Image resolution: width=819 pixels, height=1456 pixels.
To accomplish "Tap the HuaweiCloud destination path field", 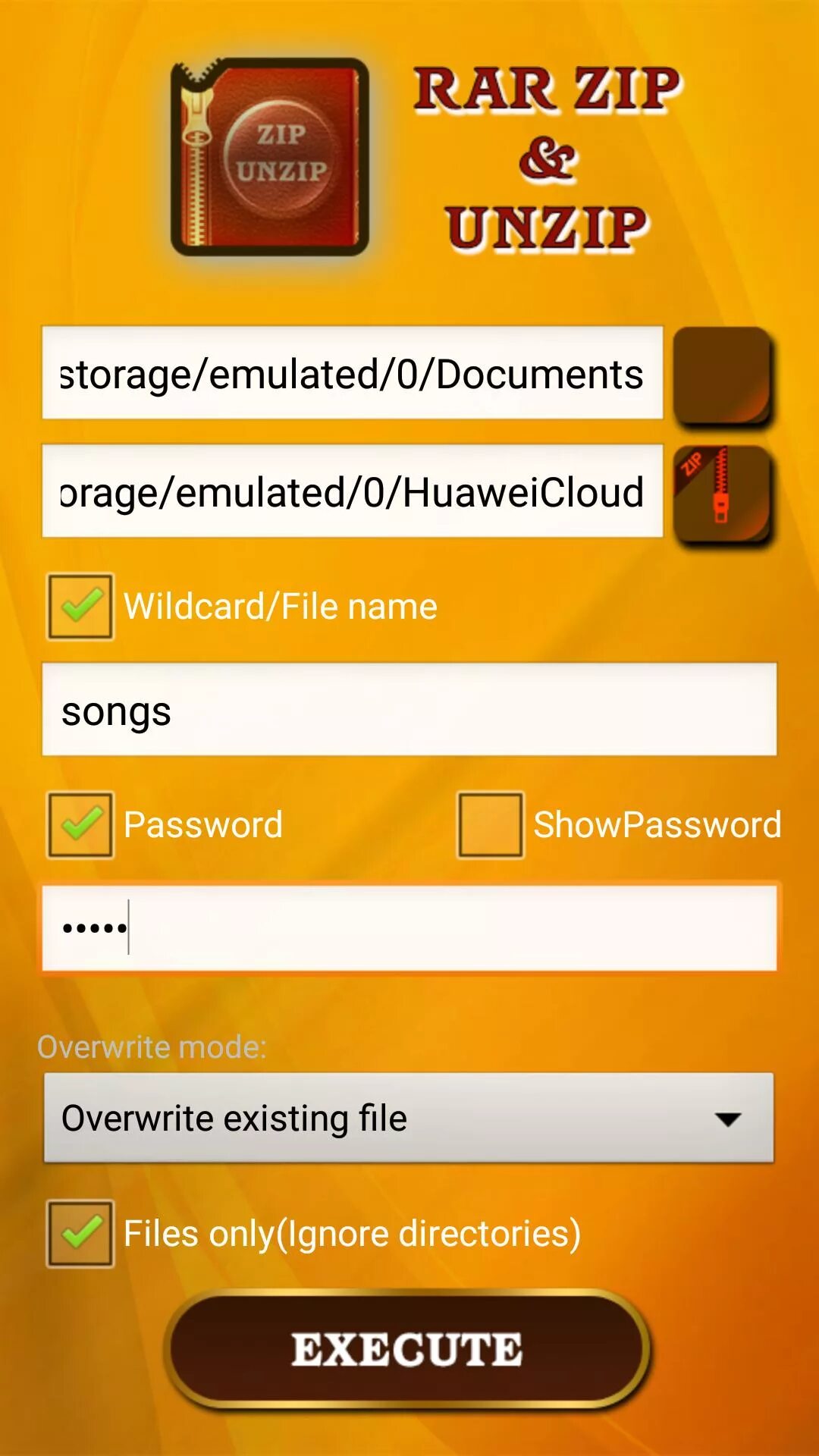I will point(353,491).
